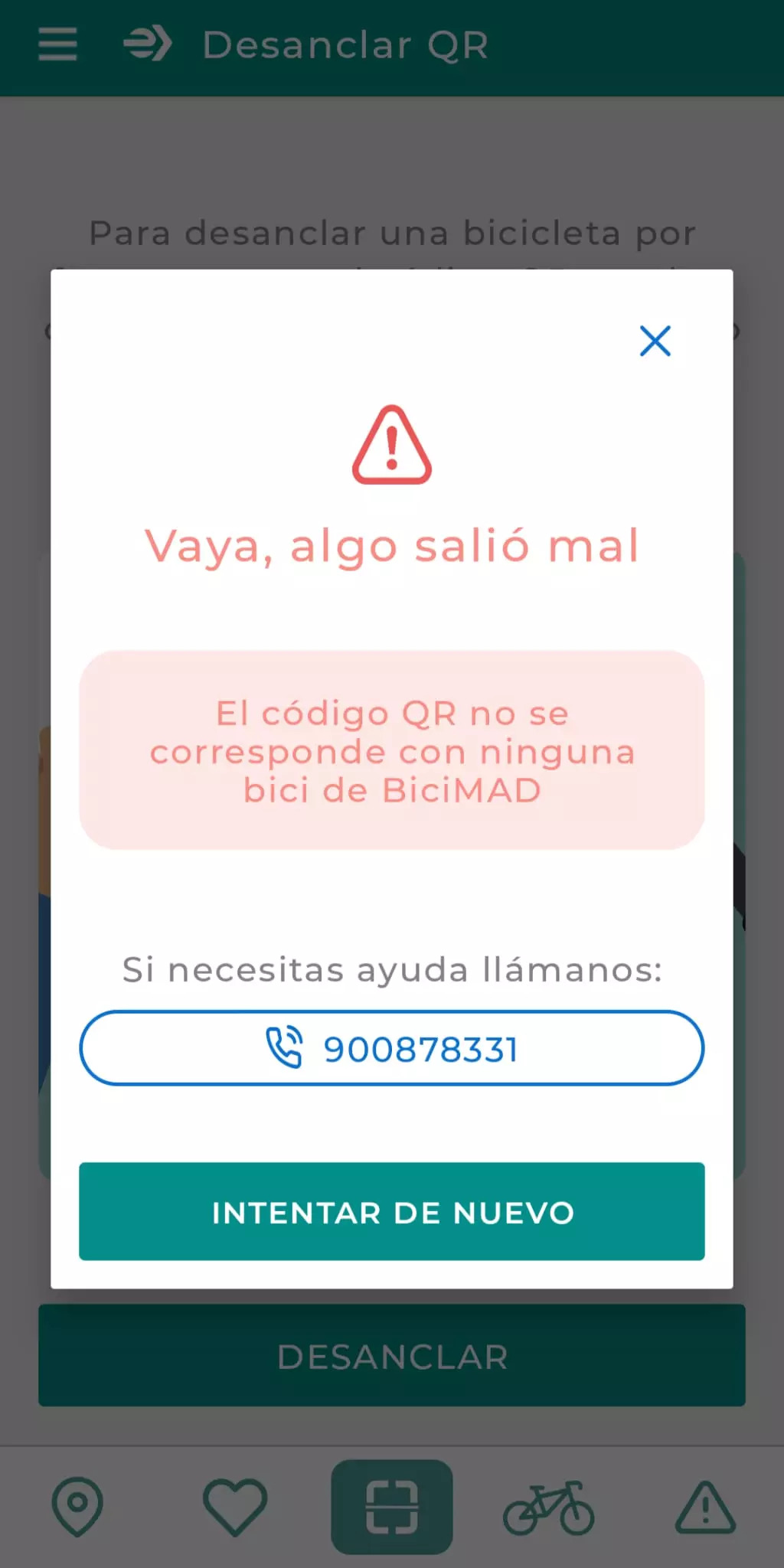Viewport: 784px width, 1568px height.
Task: Tap INTENTAR DE NUEVO to retry
Action: click(392, 1211)
